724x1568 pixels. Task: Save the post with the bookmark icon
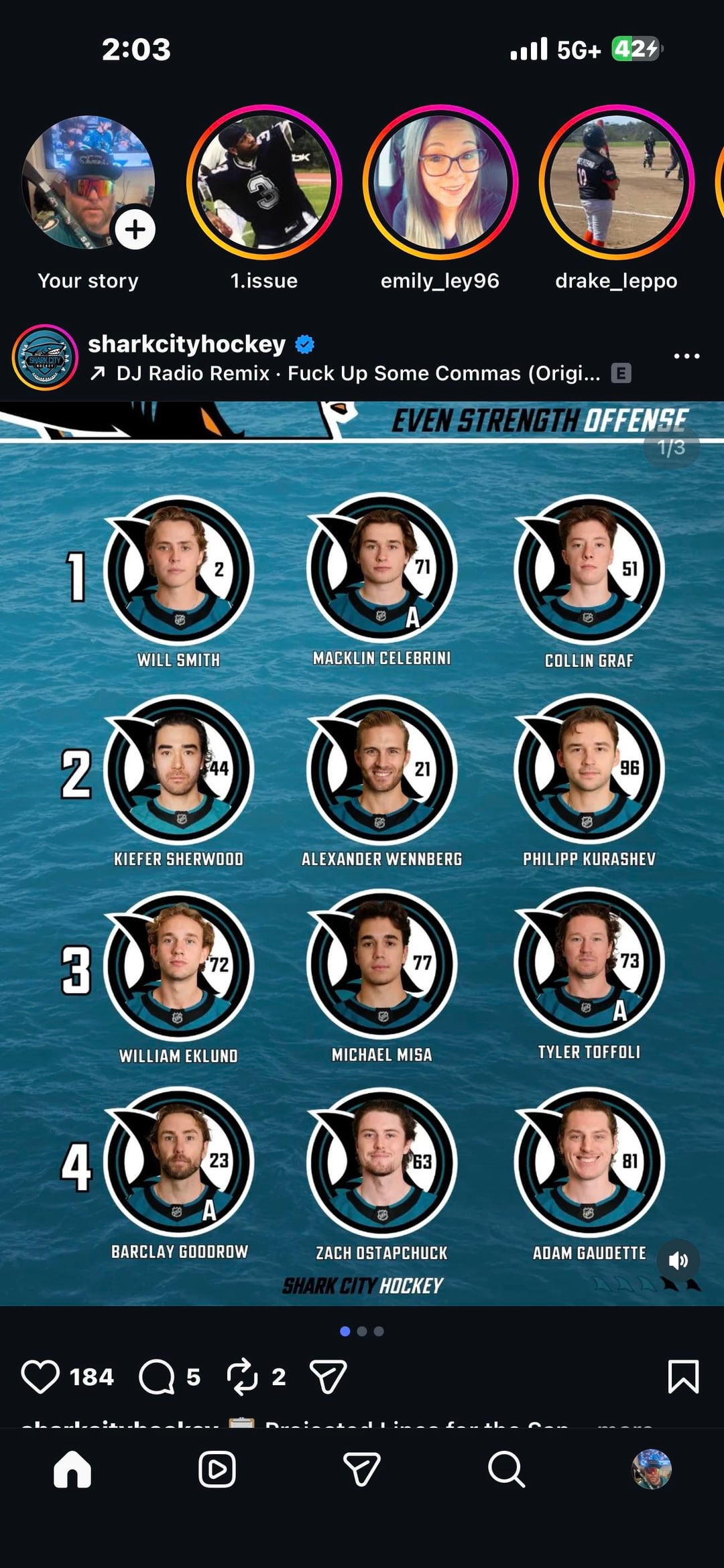tap(683, 1377)
